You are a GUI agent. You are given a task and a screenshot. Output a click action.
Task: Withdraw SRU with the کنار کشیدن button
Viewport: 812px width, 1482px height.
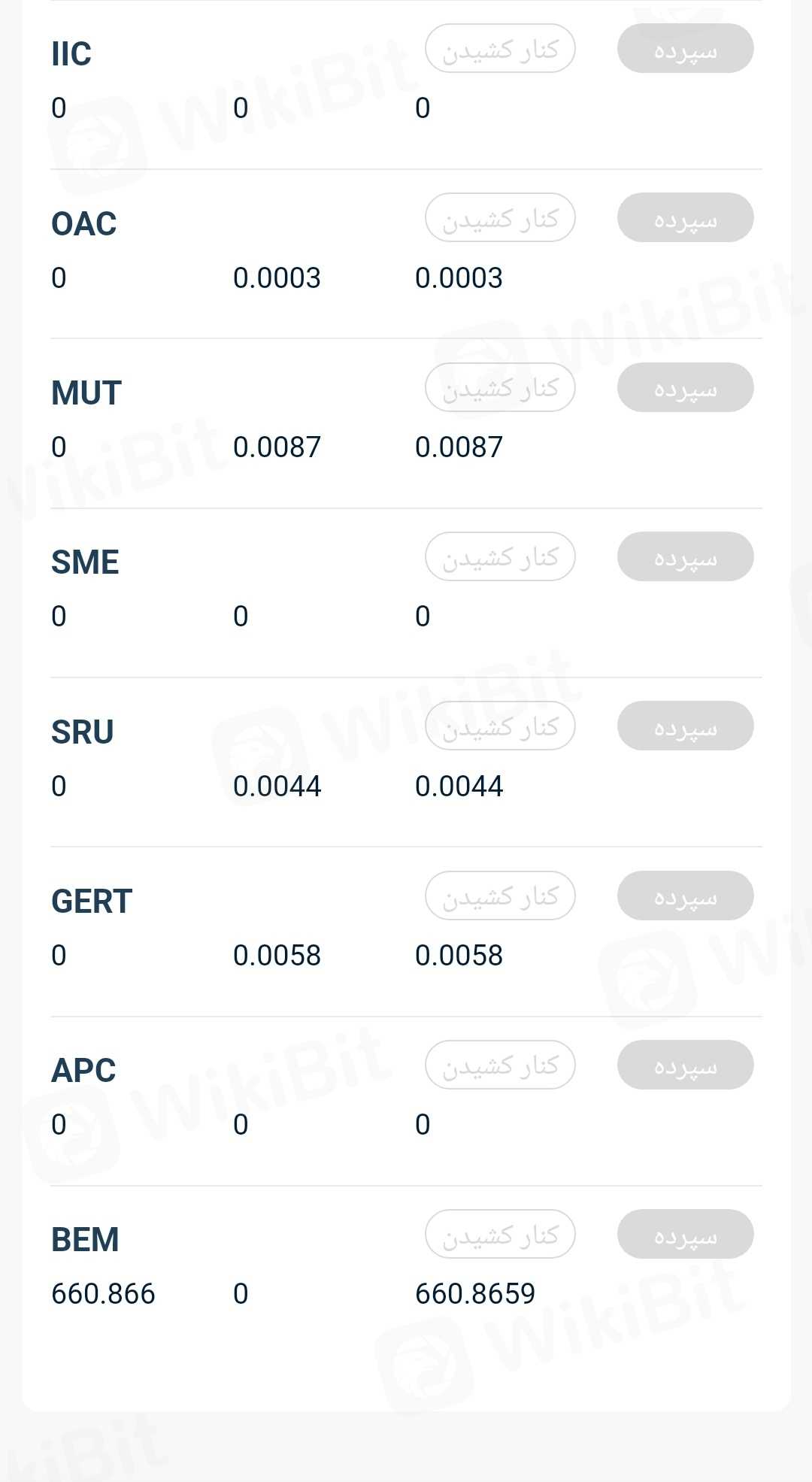coord(500,726)
